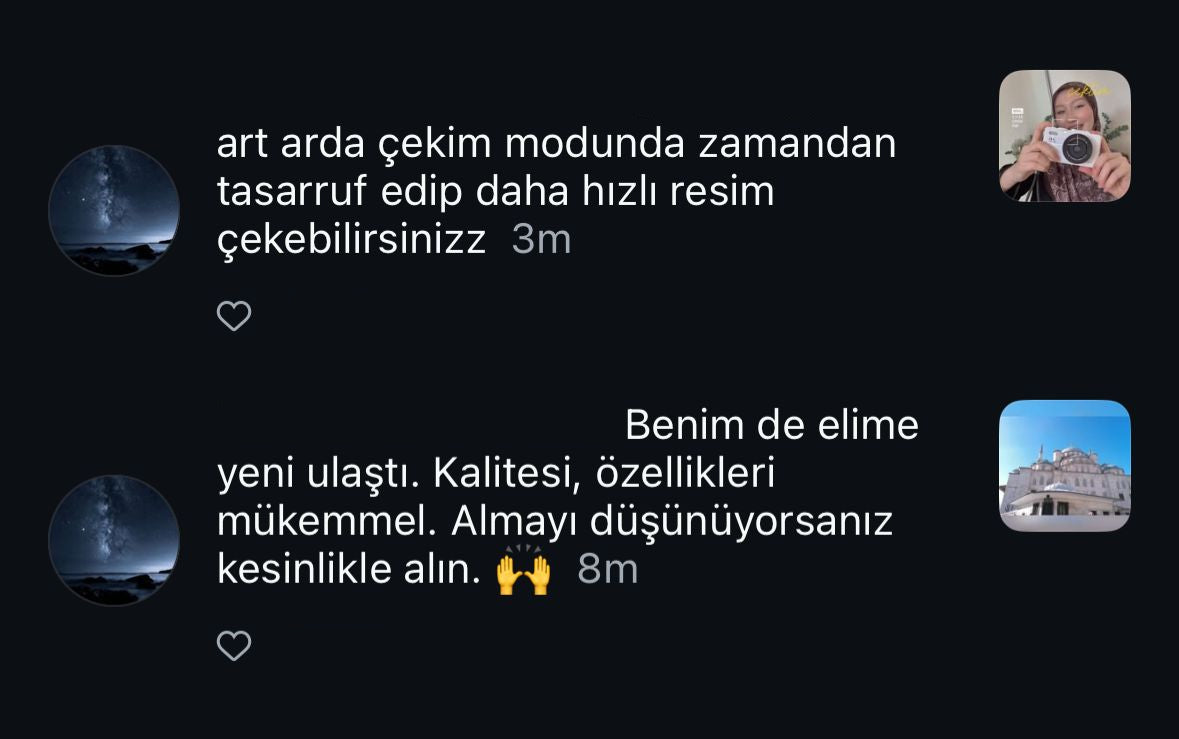The width and height of the screenshot is (1179, 739).
Task: Open profile picture beside the 8m comment
Action: pyautogui.click(x=114, y=541)
